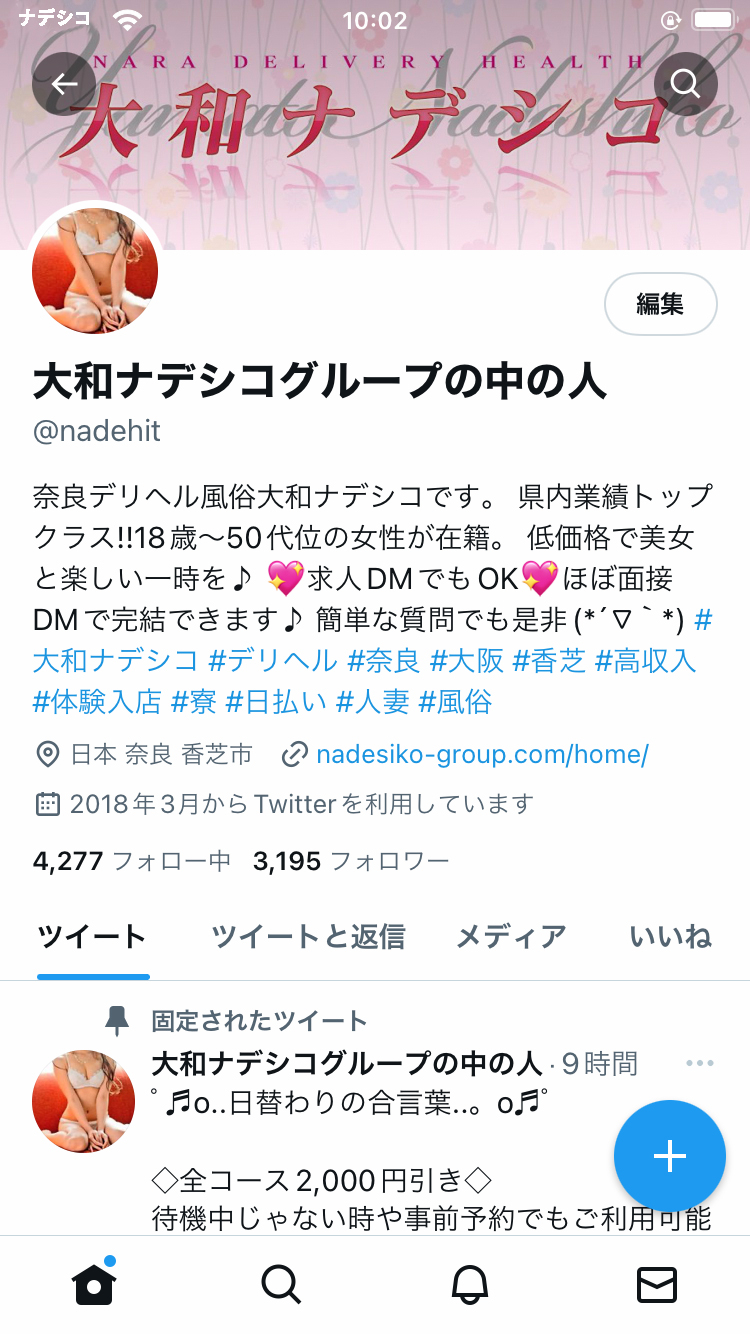Open the search tab in bottom bar
750x1334 pixels.
tap(281, 1284)
